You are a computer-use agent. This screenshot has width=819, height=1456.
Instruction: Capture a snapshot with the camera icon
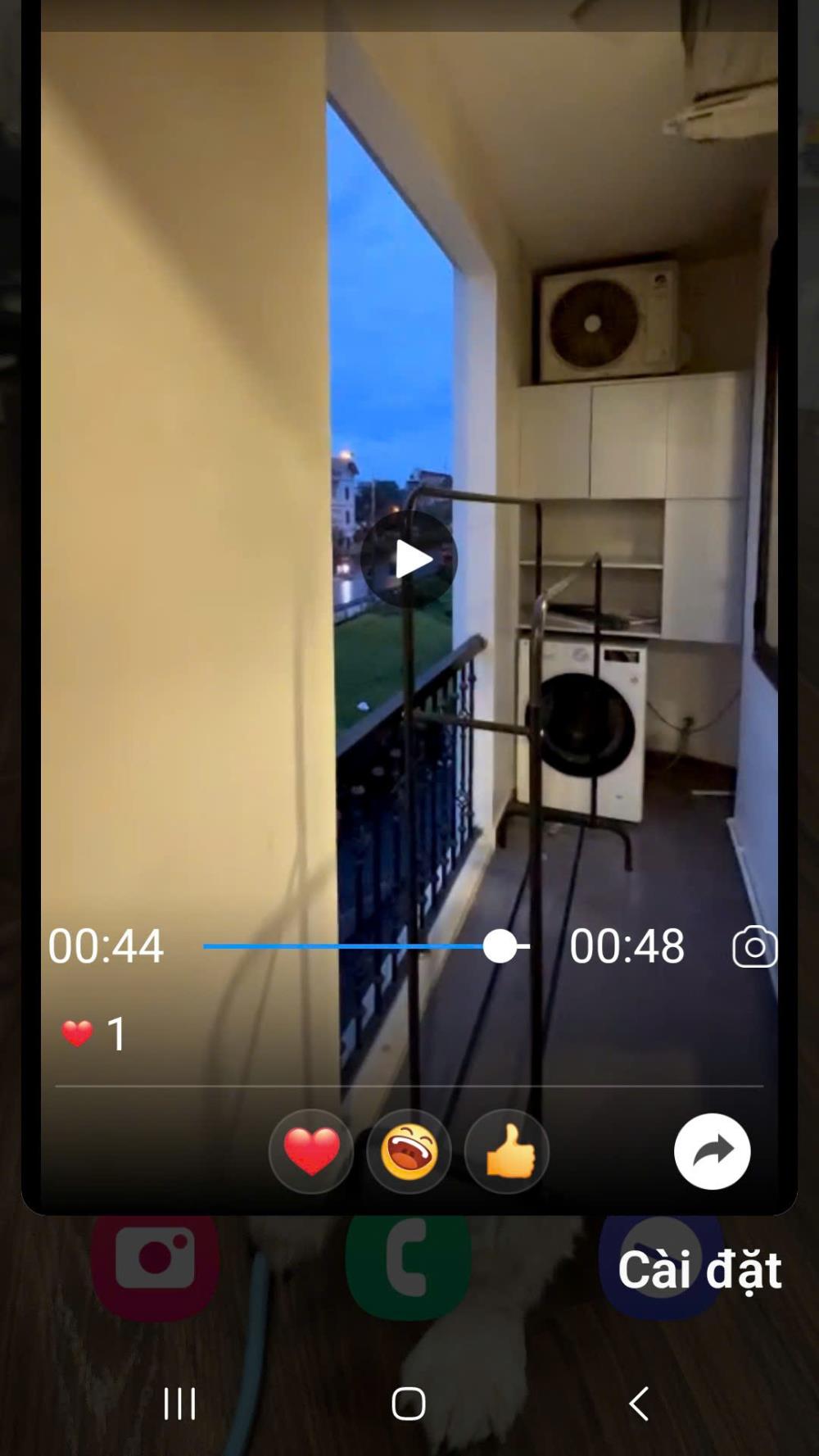pos(754,947)
